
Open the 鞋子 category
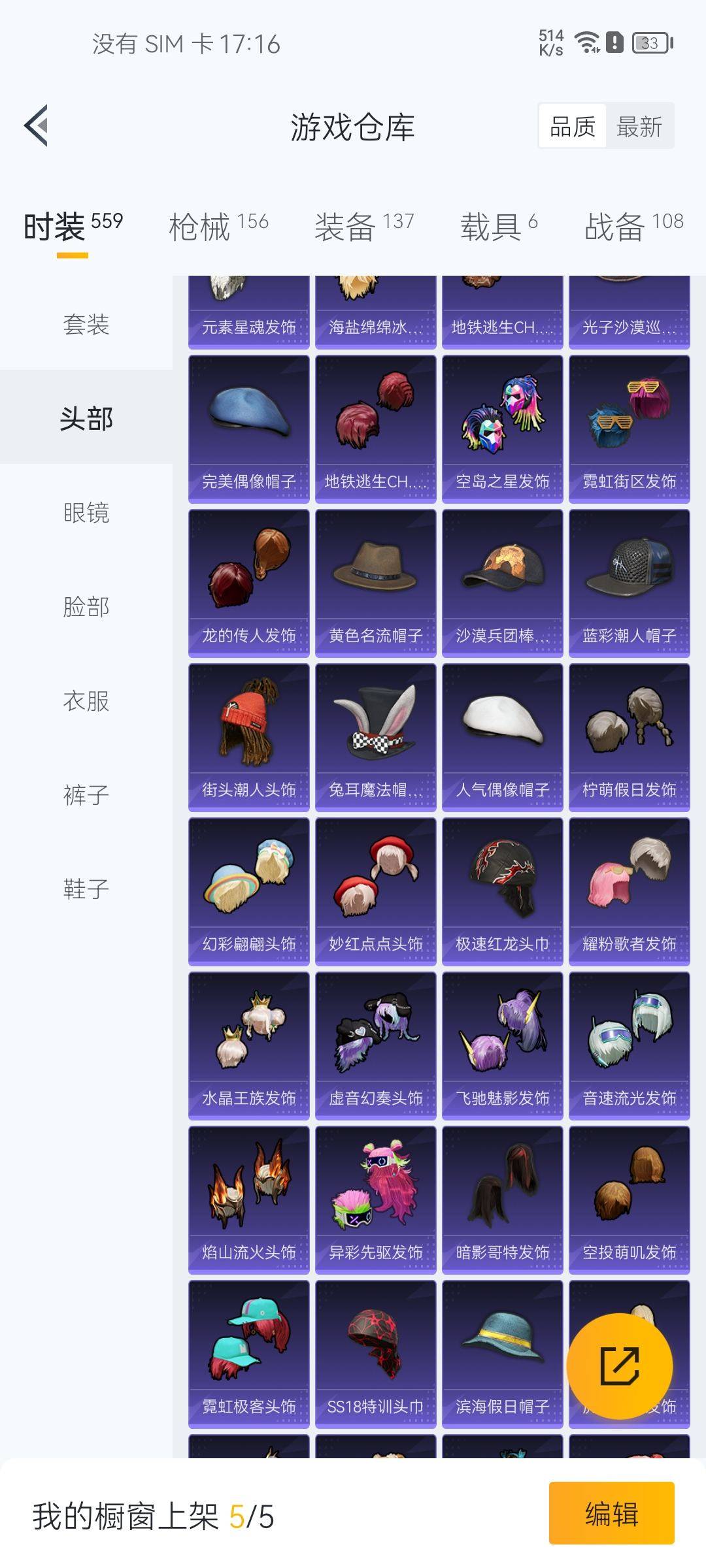86,889
